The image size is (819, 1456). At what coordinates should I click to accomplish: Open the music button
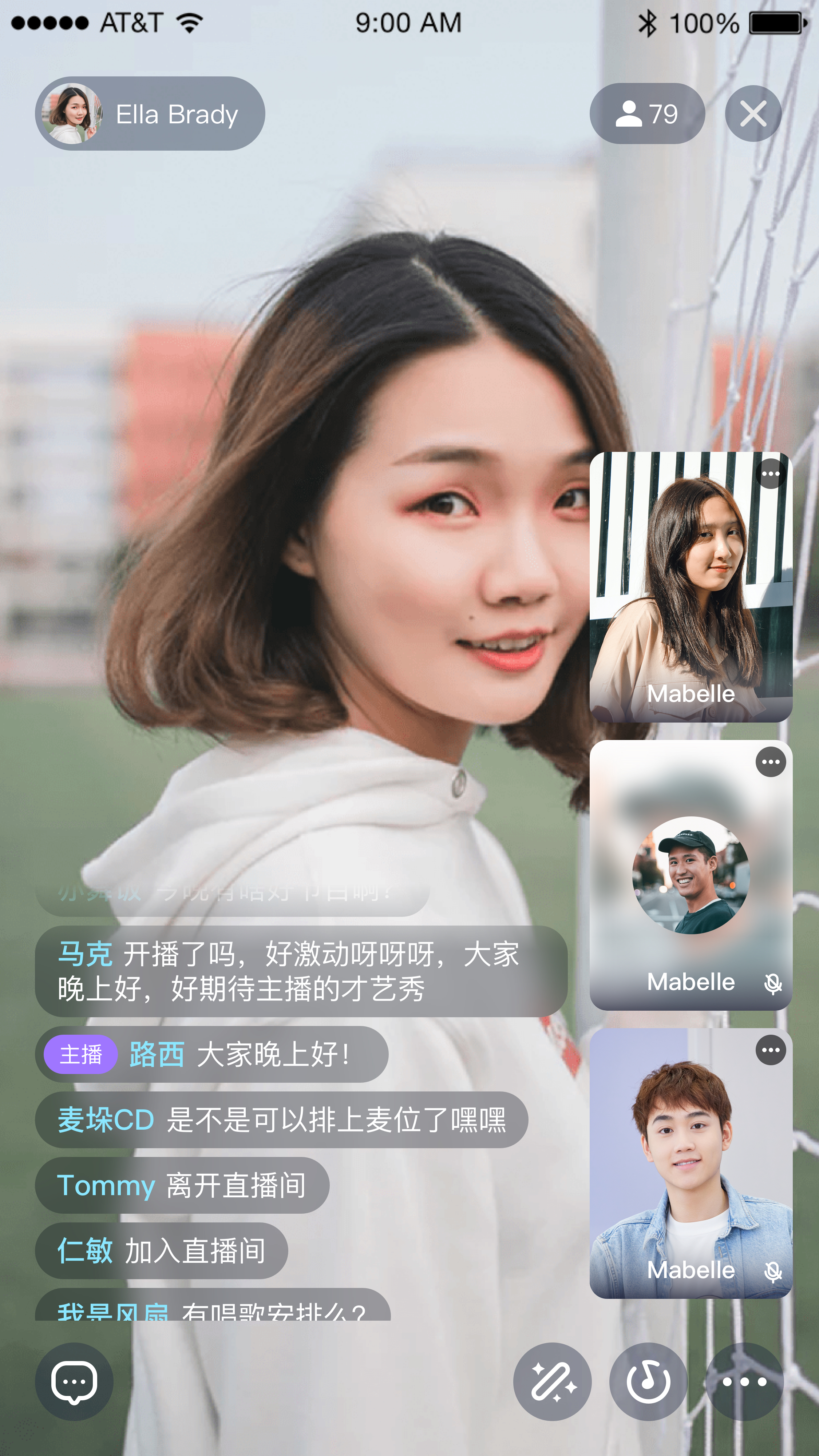click(648, 1381)
